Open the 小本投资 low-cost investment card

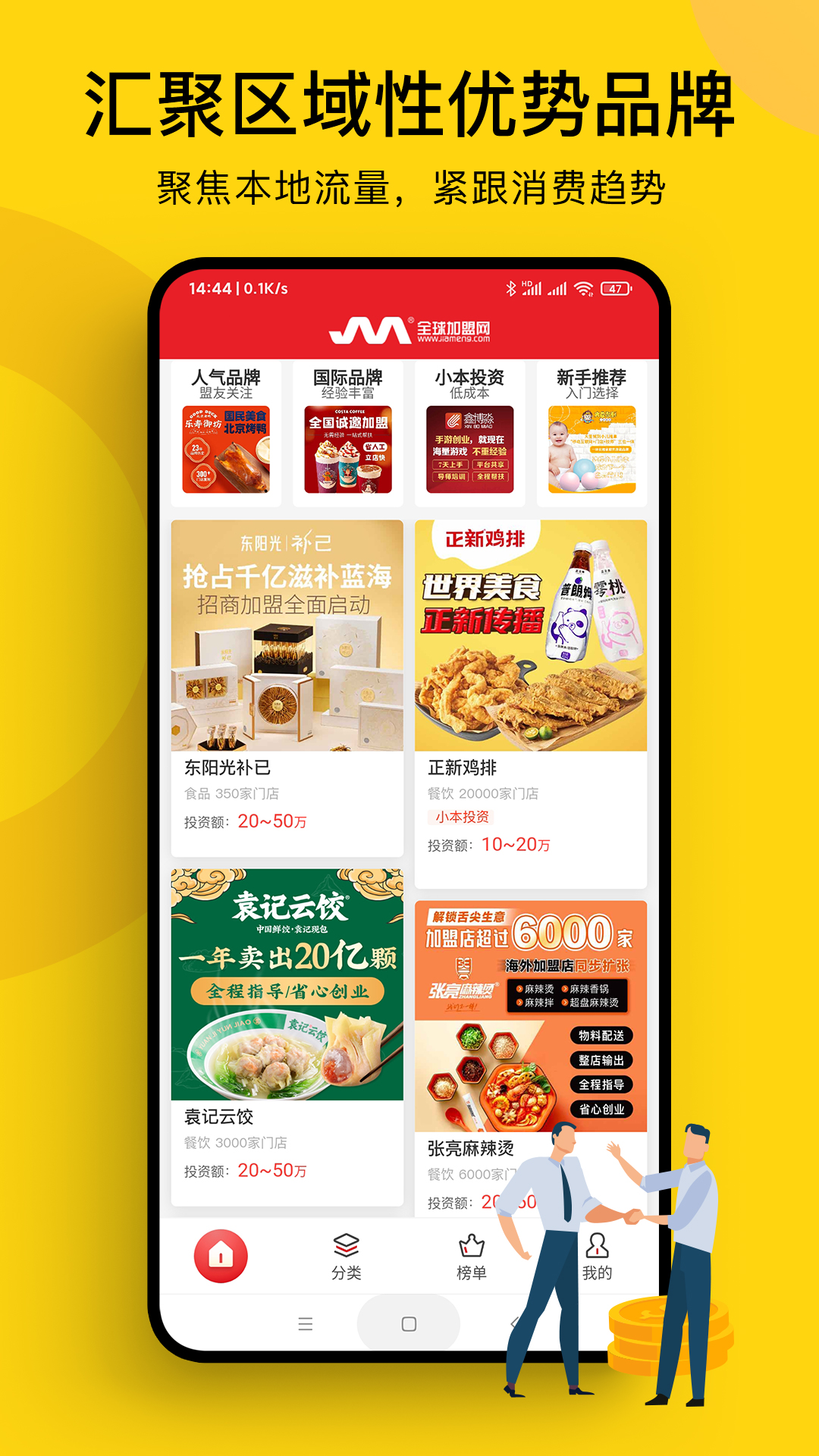pos(472,432)
